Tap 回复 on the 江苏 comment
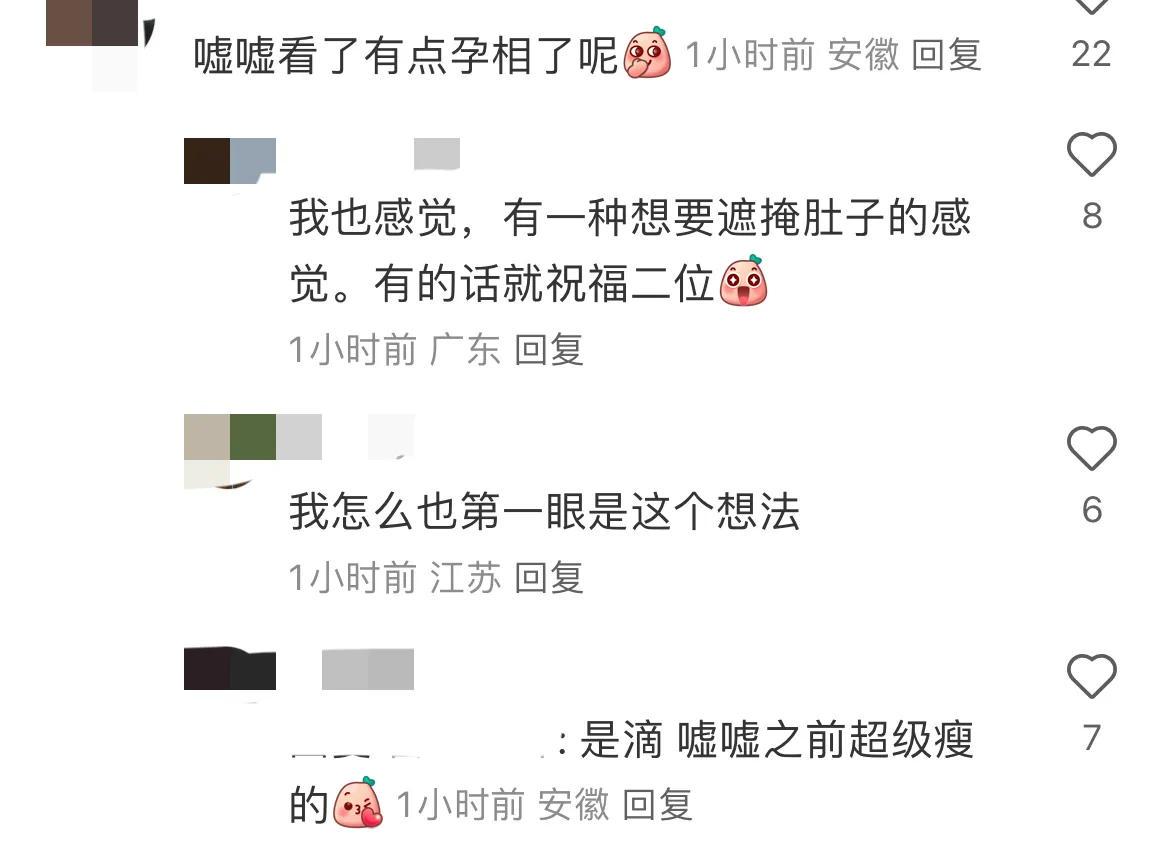This screenshot has width=1170, height=857. [548, 578]
